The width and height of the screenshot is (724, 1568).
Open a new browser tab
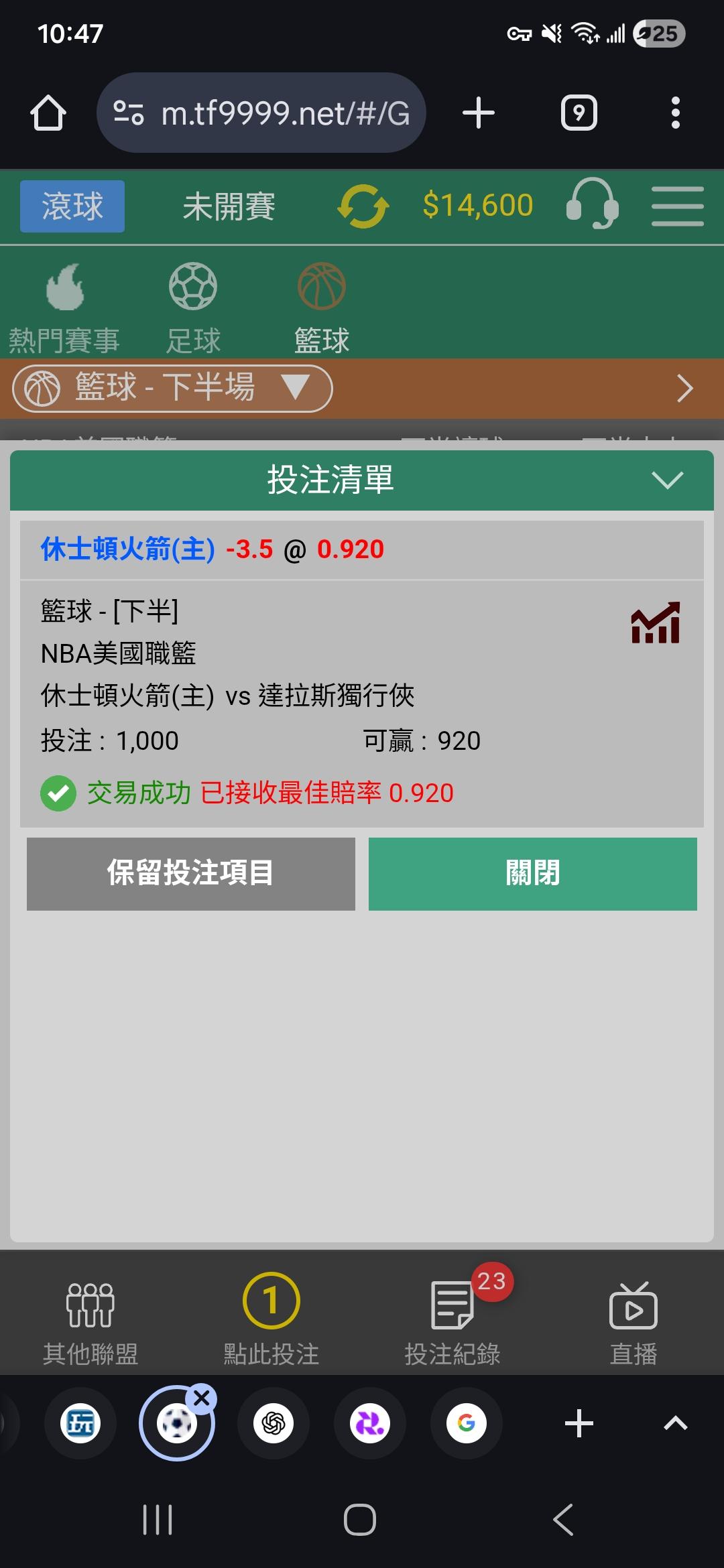pyautogui.click(x=479, y=113)
